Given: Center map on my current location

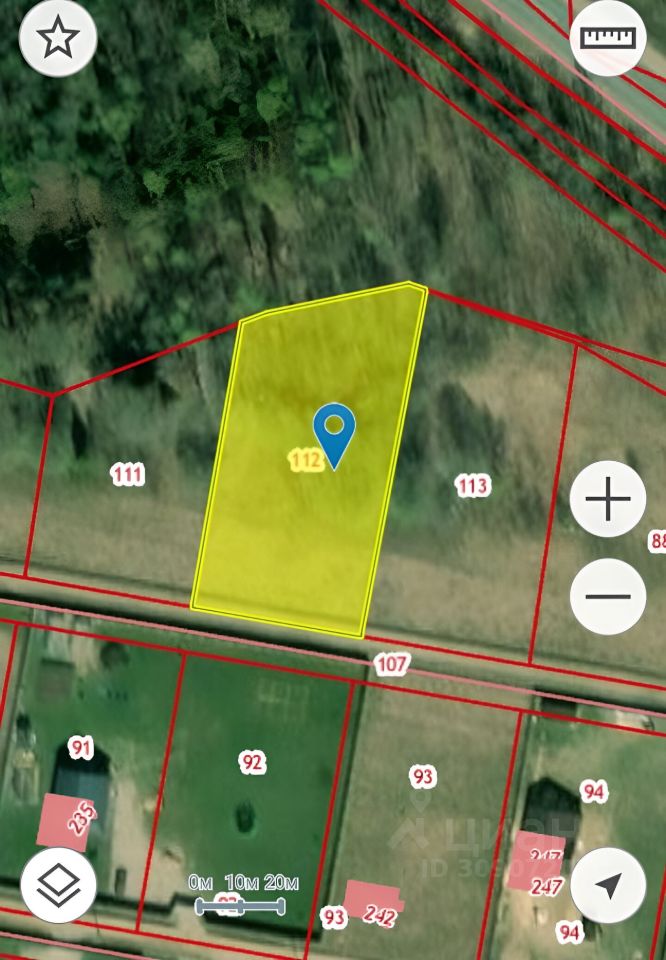Looking at the screenshot, I should pos(608,885).
